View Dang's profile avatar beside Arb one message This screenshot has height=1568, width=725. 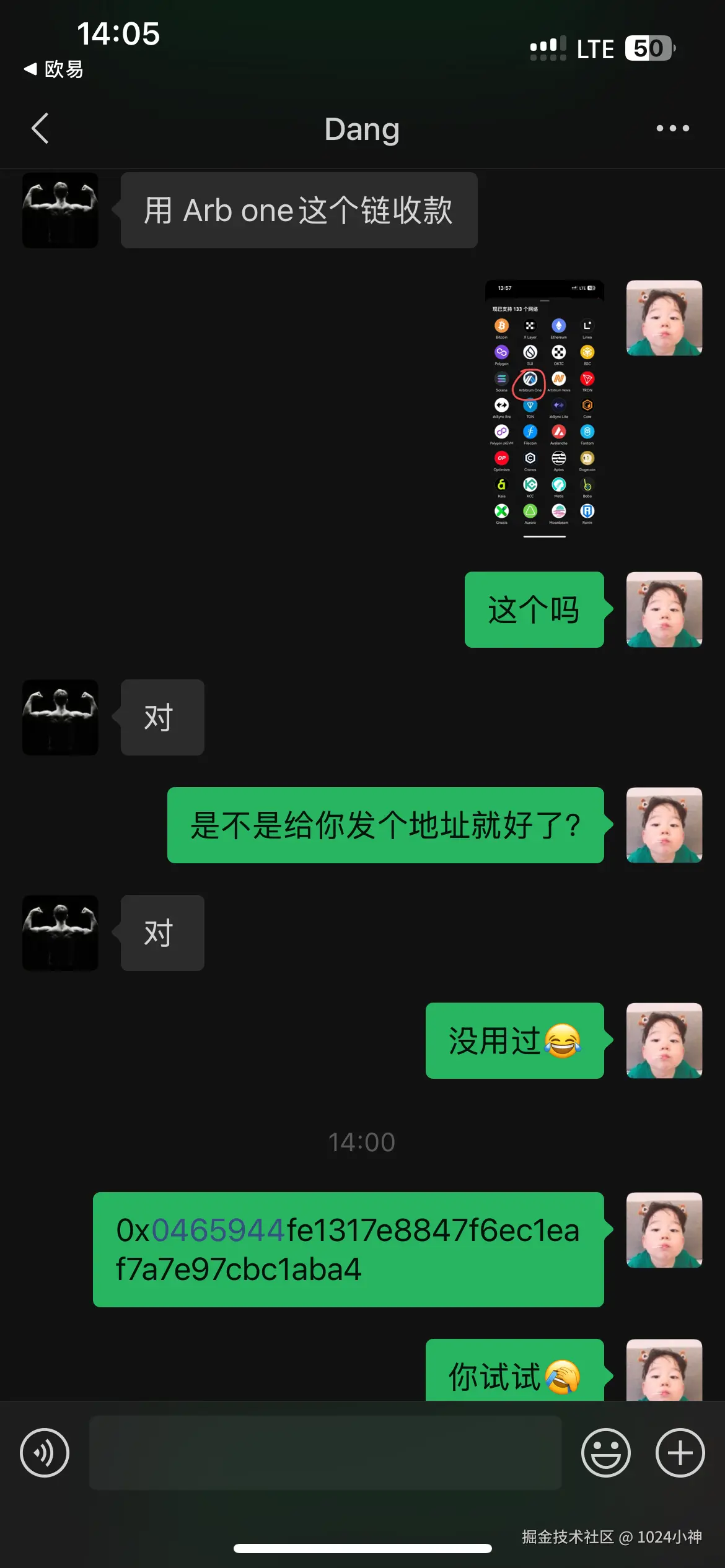(x=60, y=211)
